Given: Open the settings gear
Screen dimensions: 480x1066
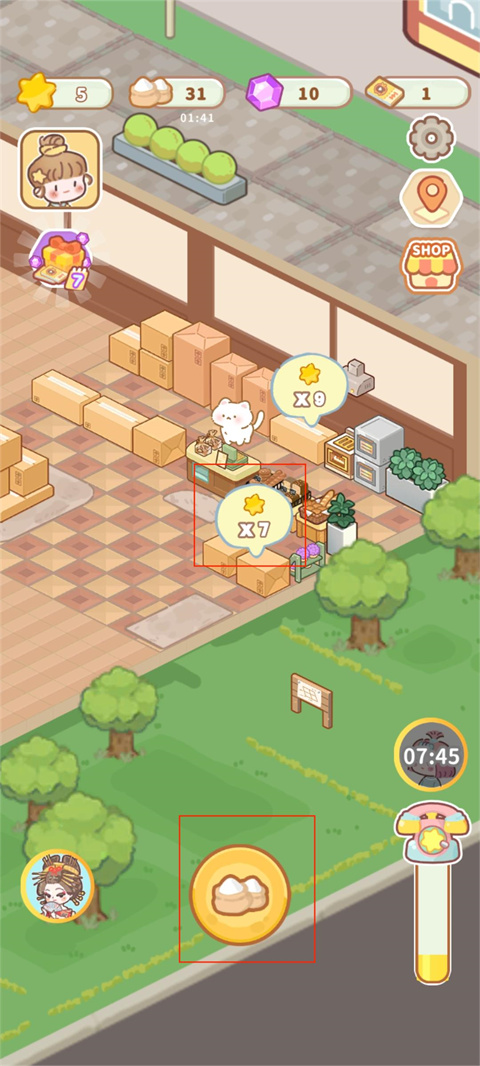Looking at the screenshot, I should click(x=430, y=138).
